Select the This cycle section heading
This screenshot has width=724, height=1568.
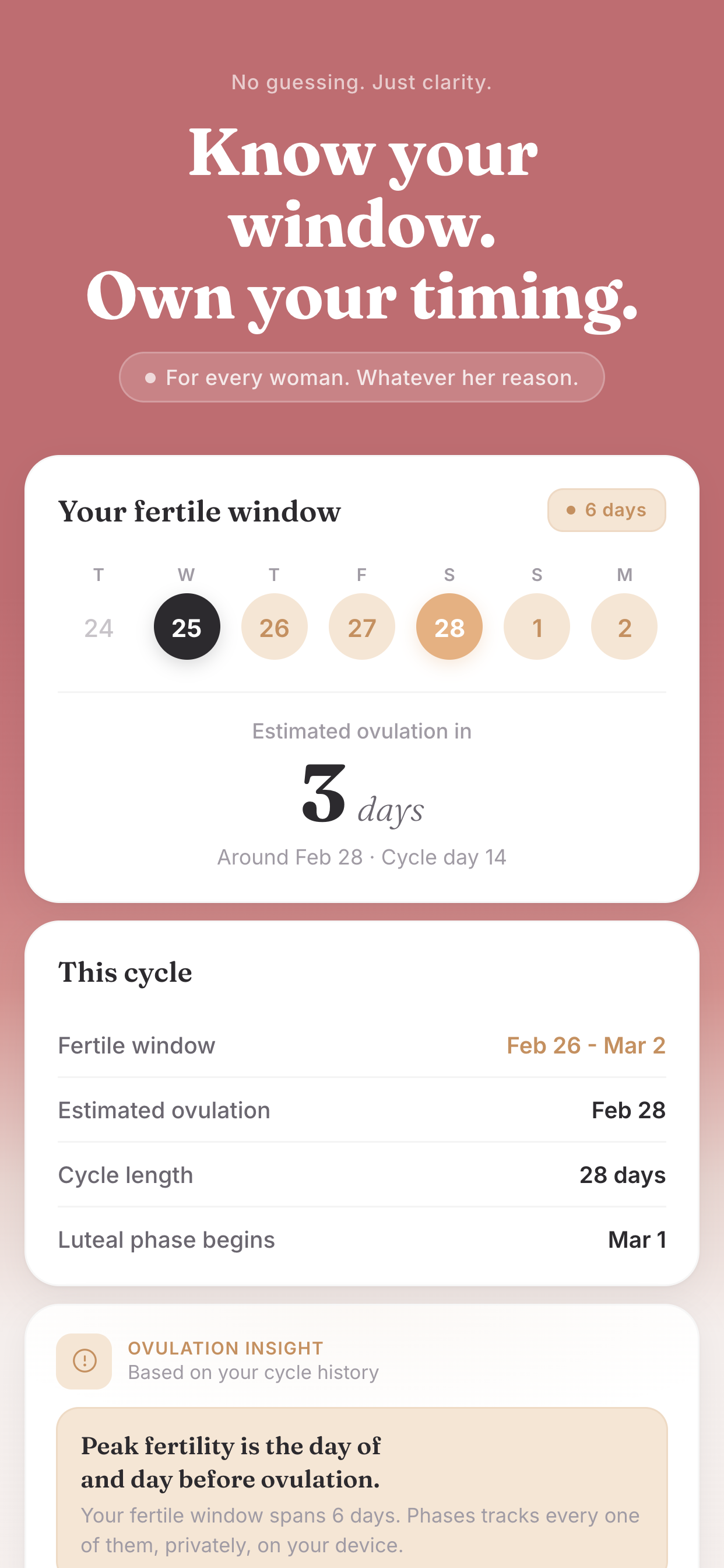(x=125, y=972)
